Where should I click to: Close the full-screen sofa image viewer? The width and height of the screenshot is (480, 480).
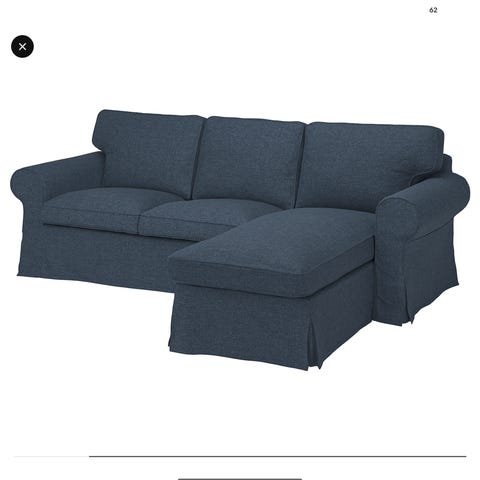(x=22, y=46)
